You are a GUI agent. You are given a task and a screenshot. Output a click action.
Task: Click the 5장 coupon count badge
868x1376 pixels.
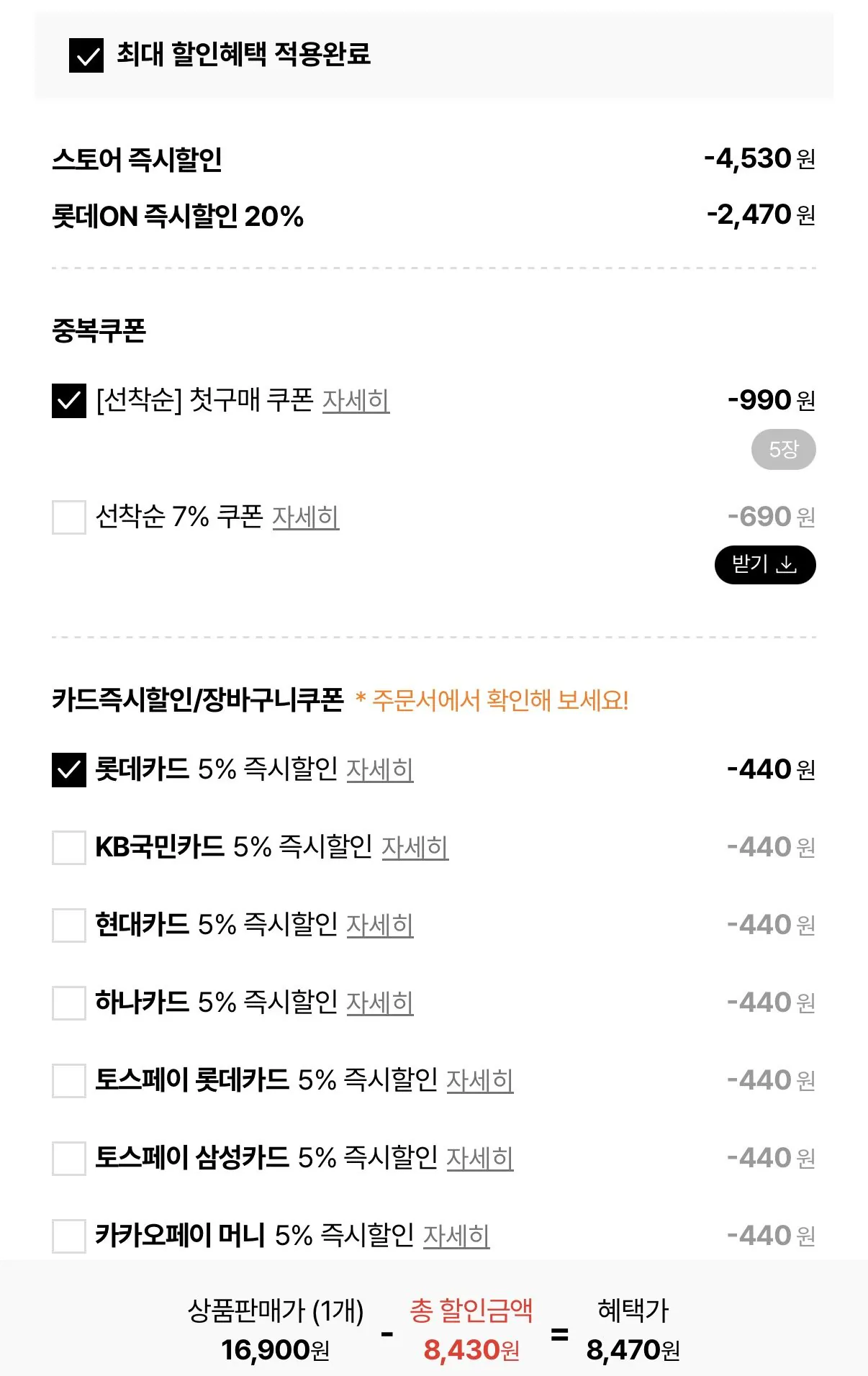pyautogui.click(x=783, y=449)
